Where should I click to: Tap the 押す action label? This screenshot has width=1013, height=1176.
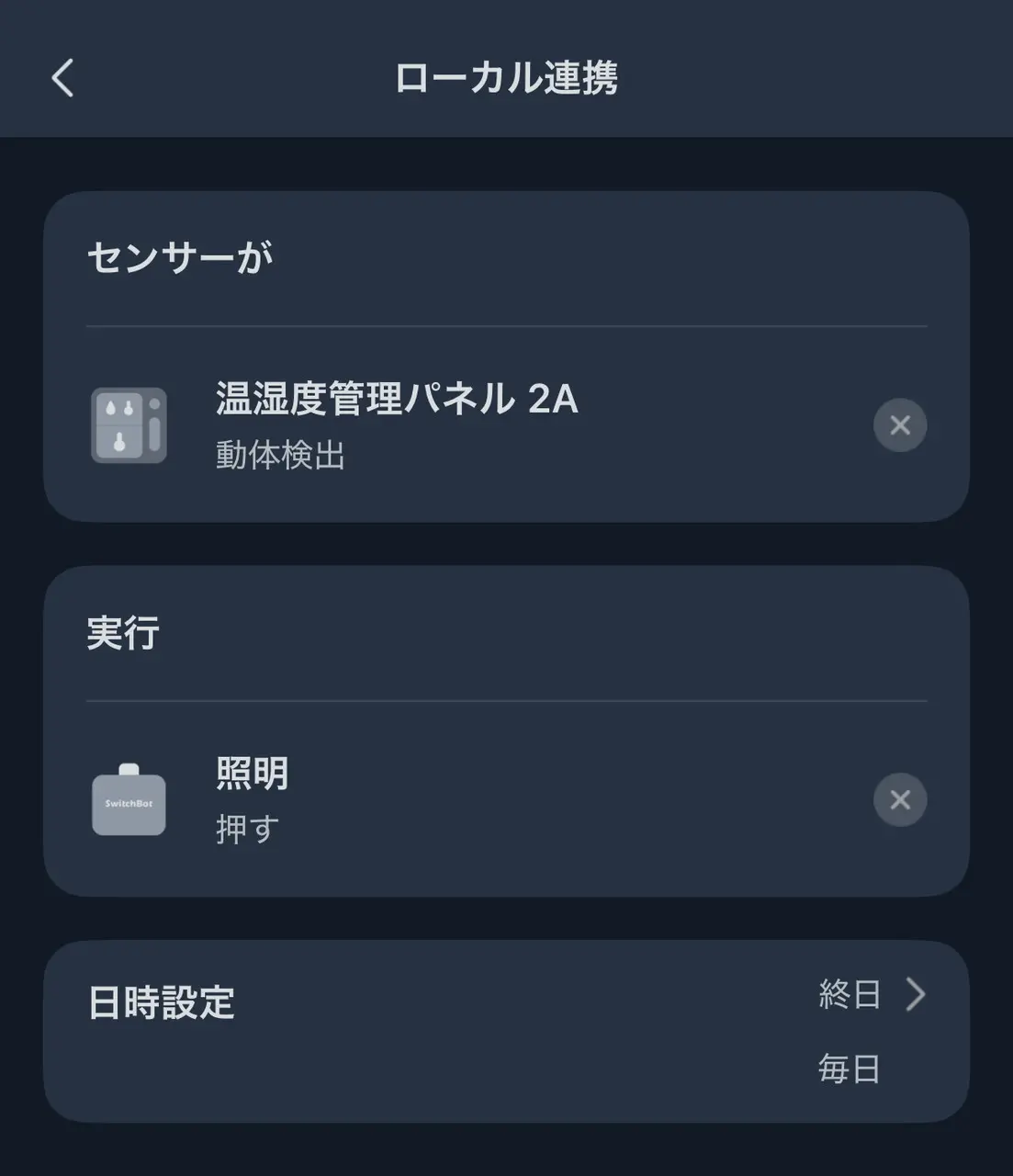point(245,829)
